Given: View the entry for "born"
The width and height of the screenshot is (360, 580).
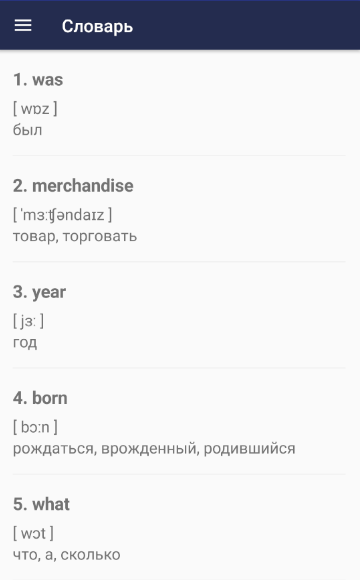Looking at the screenshot, I should [180, 421].
